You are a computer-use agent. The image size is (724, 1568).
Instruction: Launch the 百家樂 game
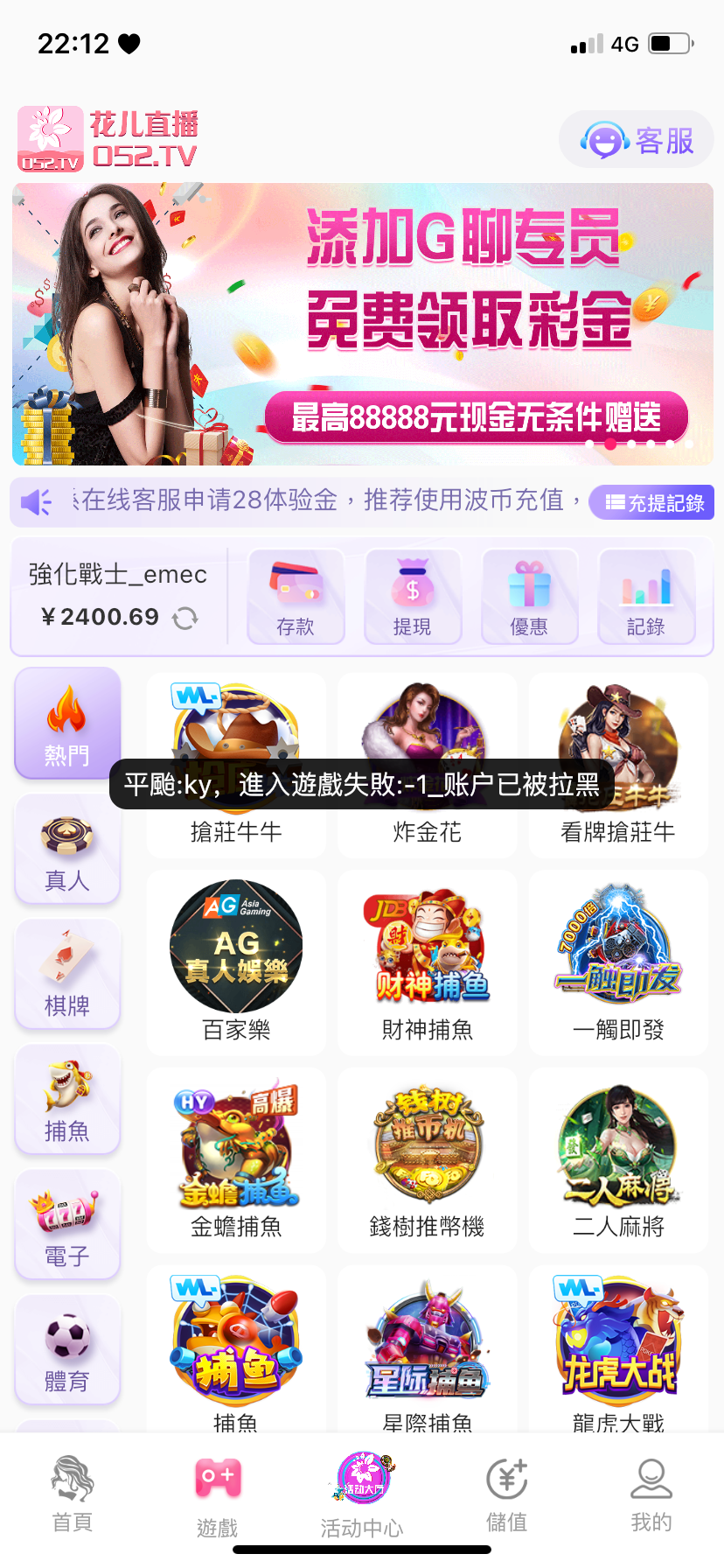click(236, 961)
